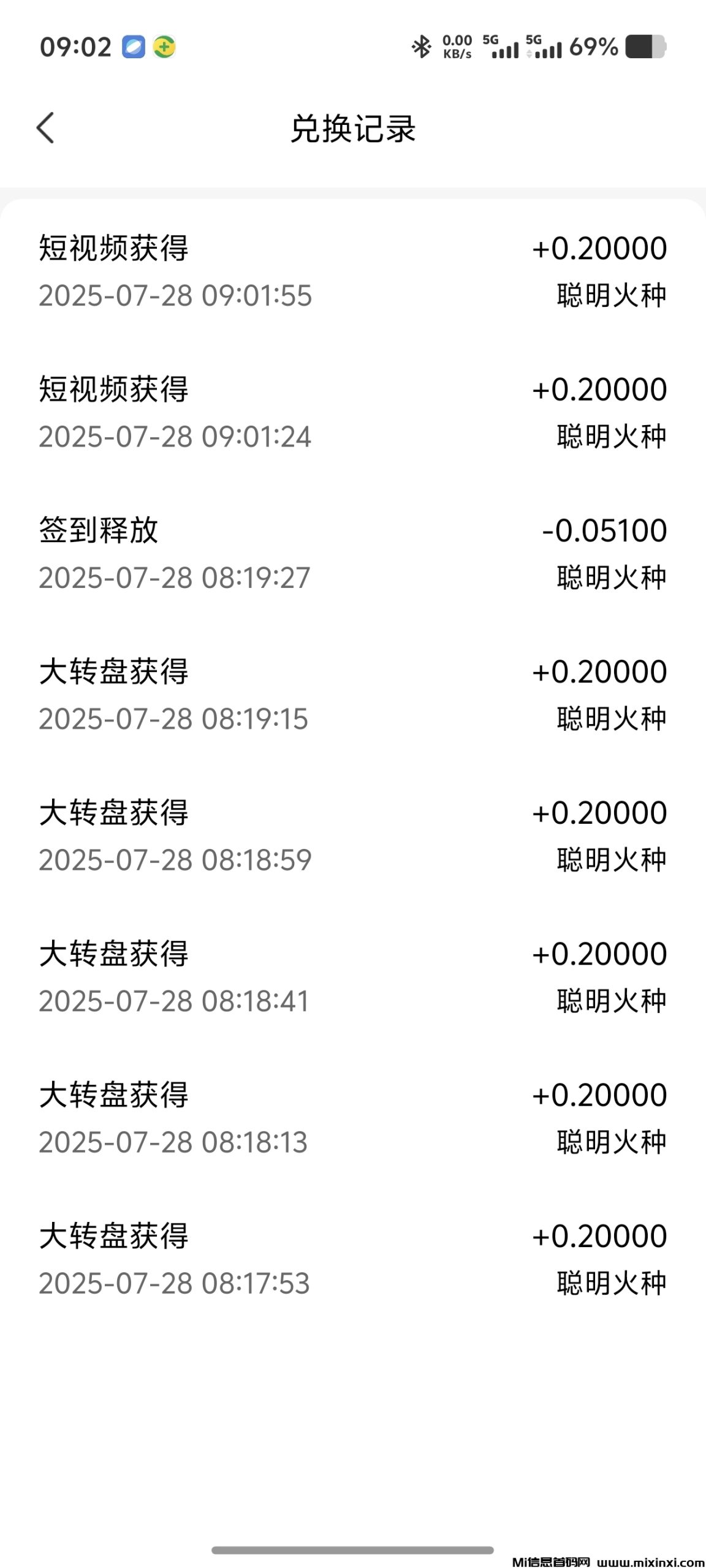The image size is (706, 1568).
Task: Tap the +0.20000 amount on the last record
Action: pos(599,1235)
